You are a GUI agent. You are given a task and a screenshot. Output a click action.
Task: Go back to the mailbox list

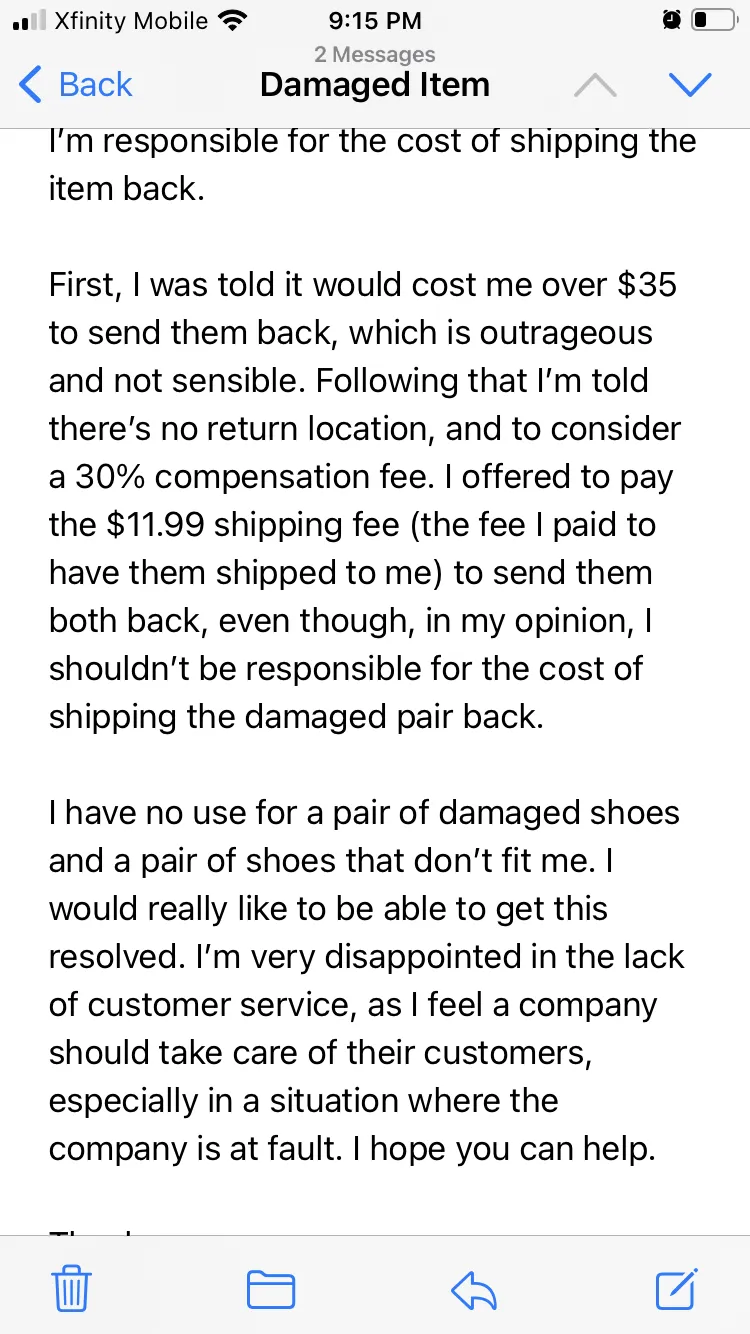tap(75, 85)
